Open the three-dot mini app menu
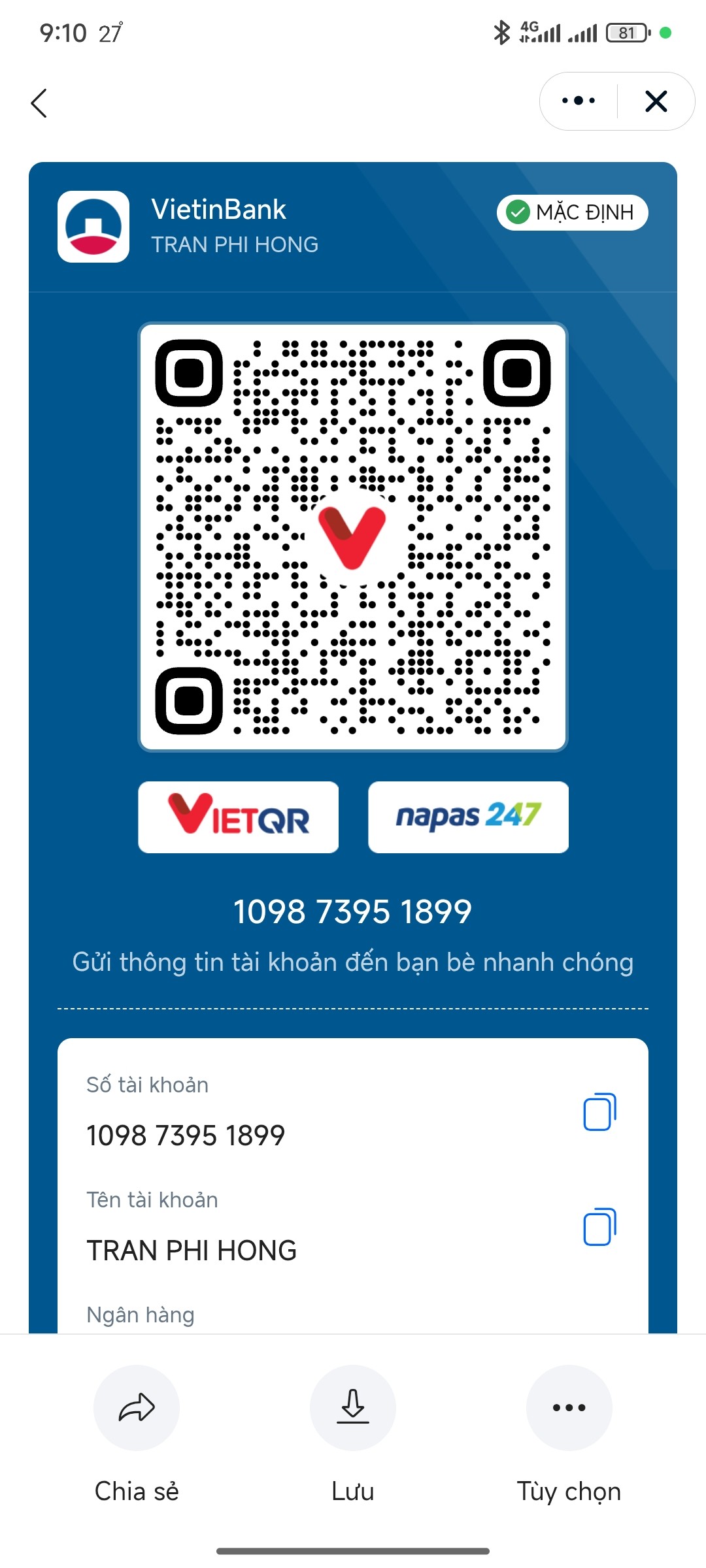 click(579, 101)
